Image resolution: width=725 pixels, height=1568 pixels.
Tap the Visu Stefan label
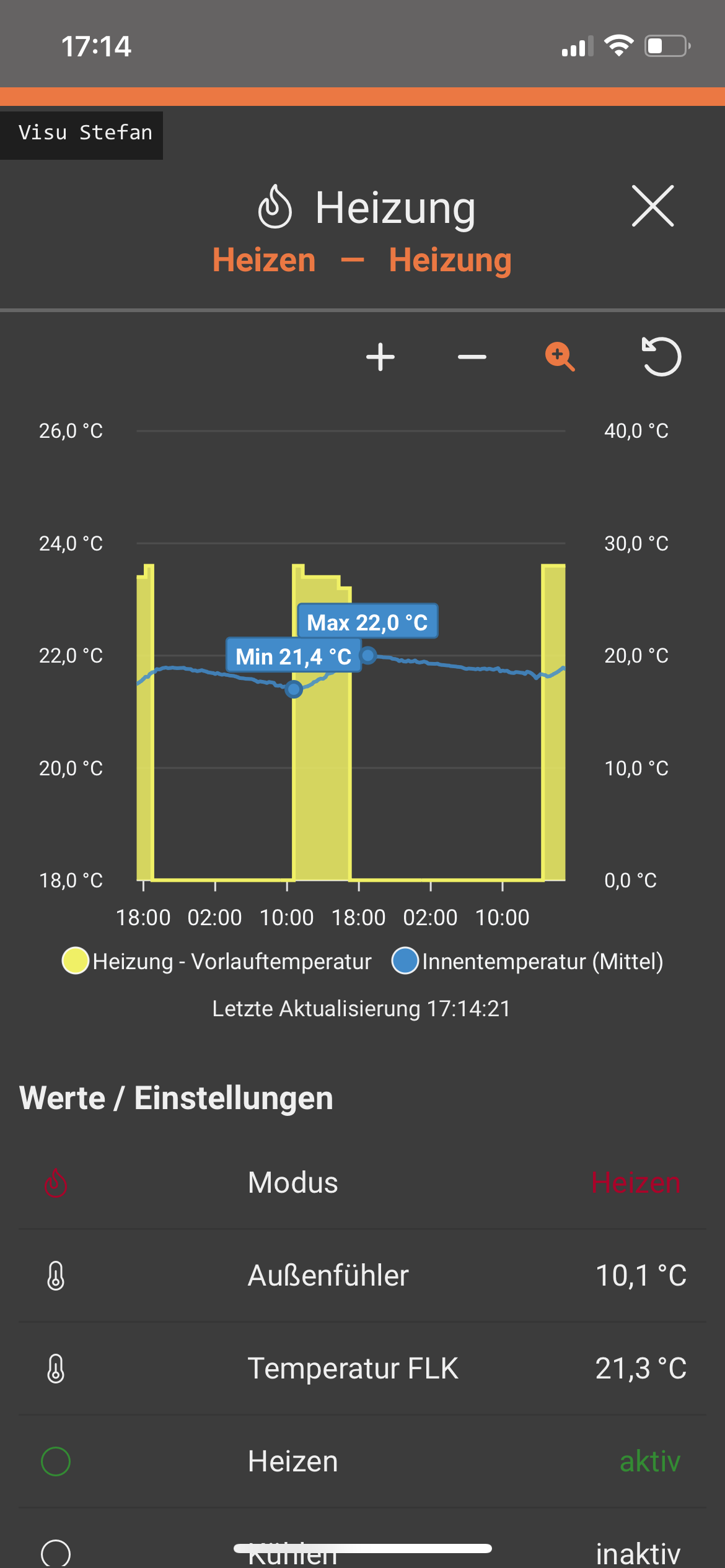[85, 133]
